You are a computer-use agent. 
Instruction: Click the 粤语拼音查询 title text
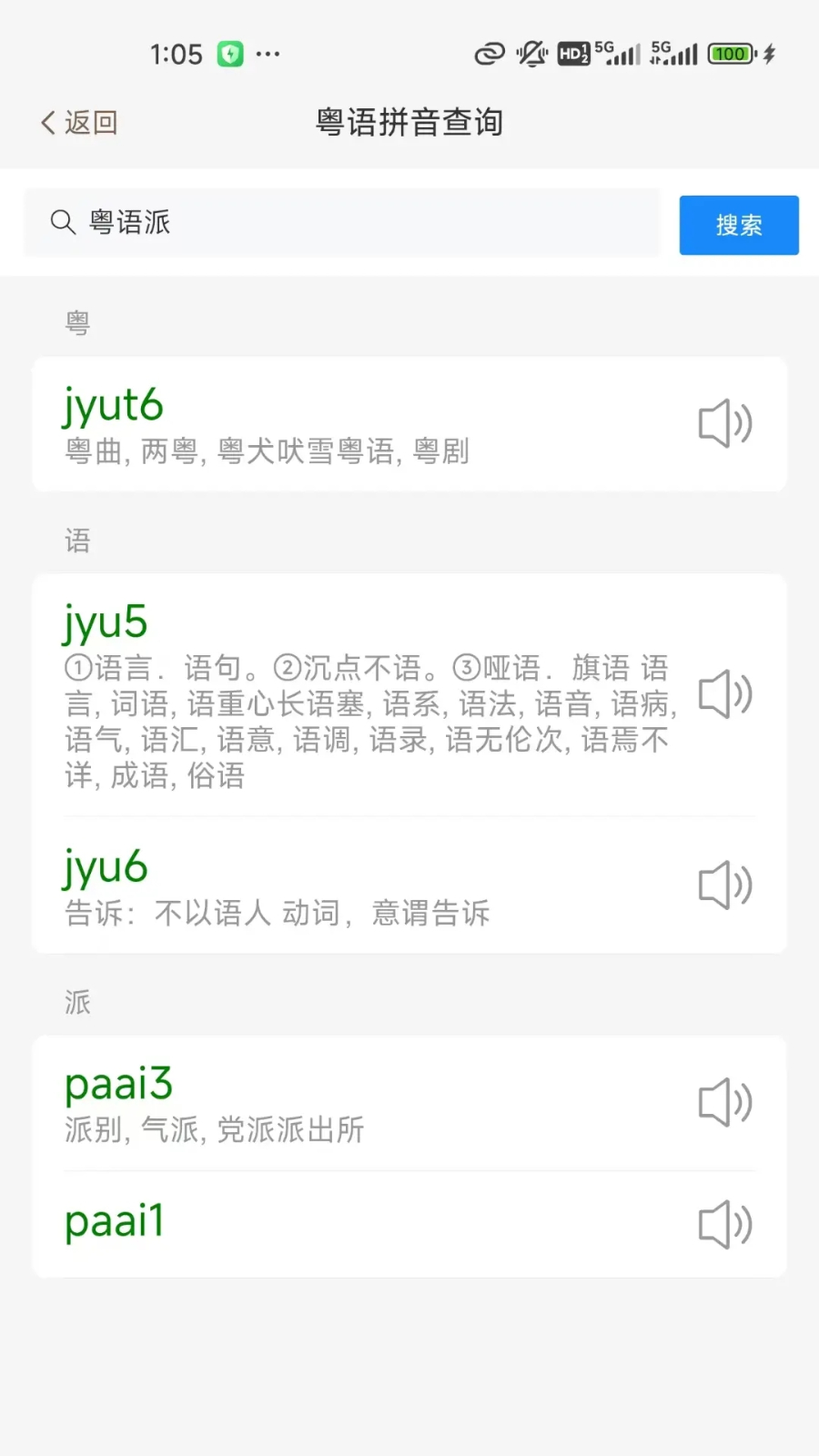click(x=409, y=122)
